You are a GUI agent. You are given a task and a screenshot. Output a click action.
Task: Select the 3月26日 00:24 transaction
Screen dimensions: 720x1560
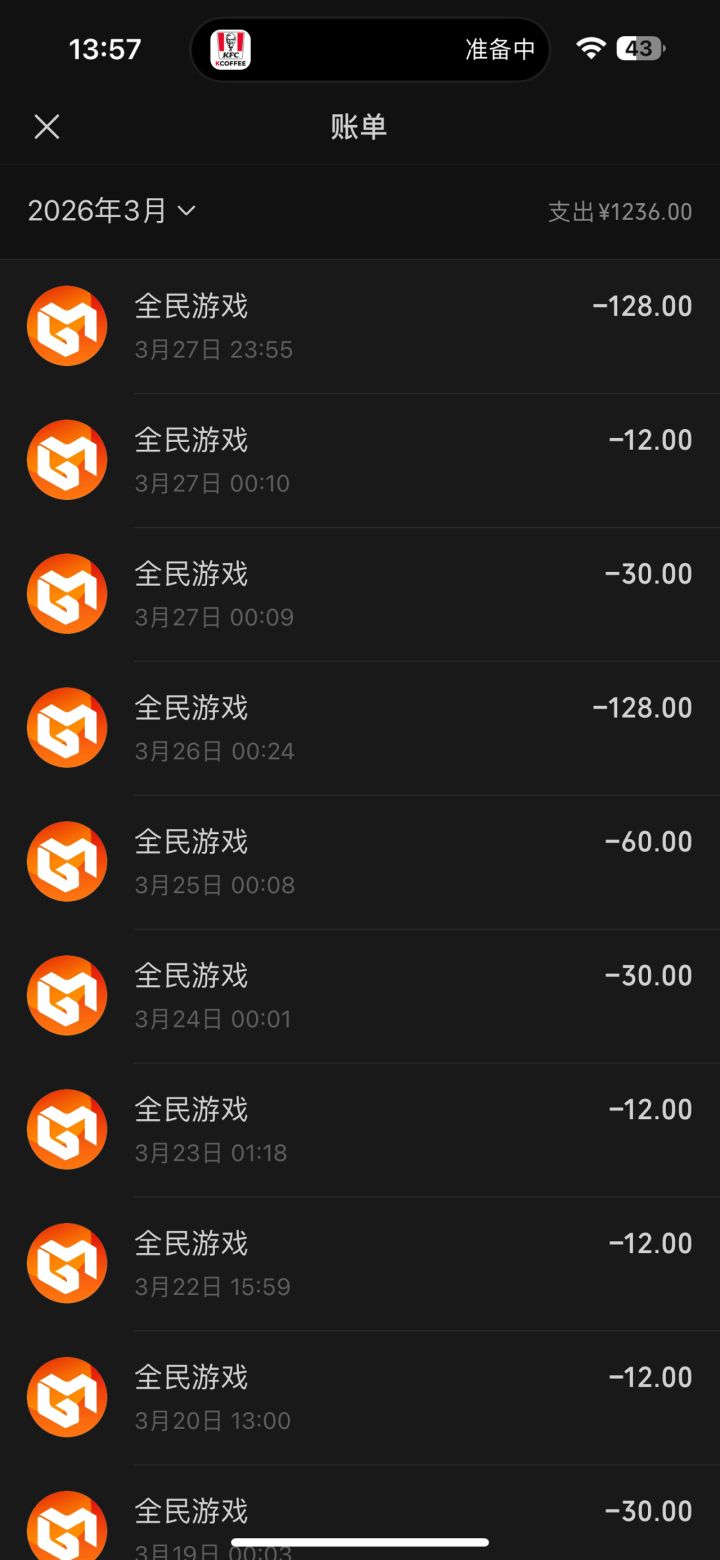360,728
